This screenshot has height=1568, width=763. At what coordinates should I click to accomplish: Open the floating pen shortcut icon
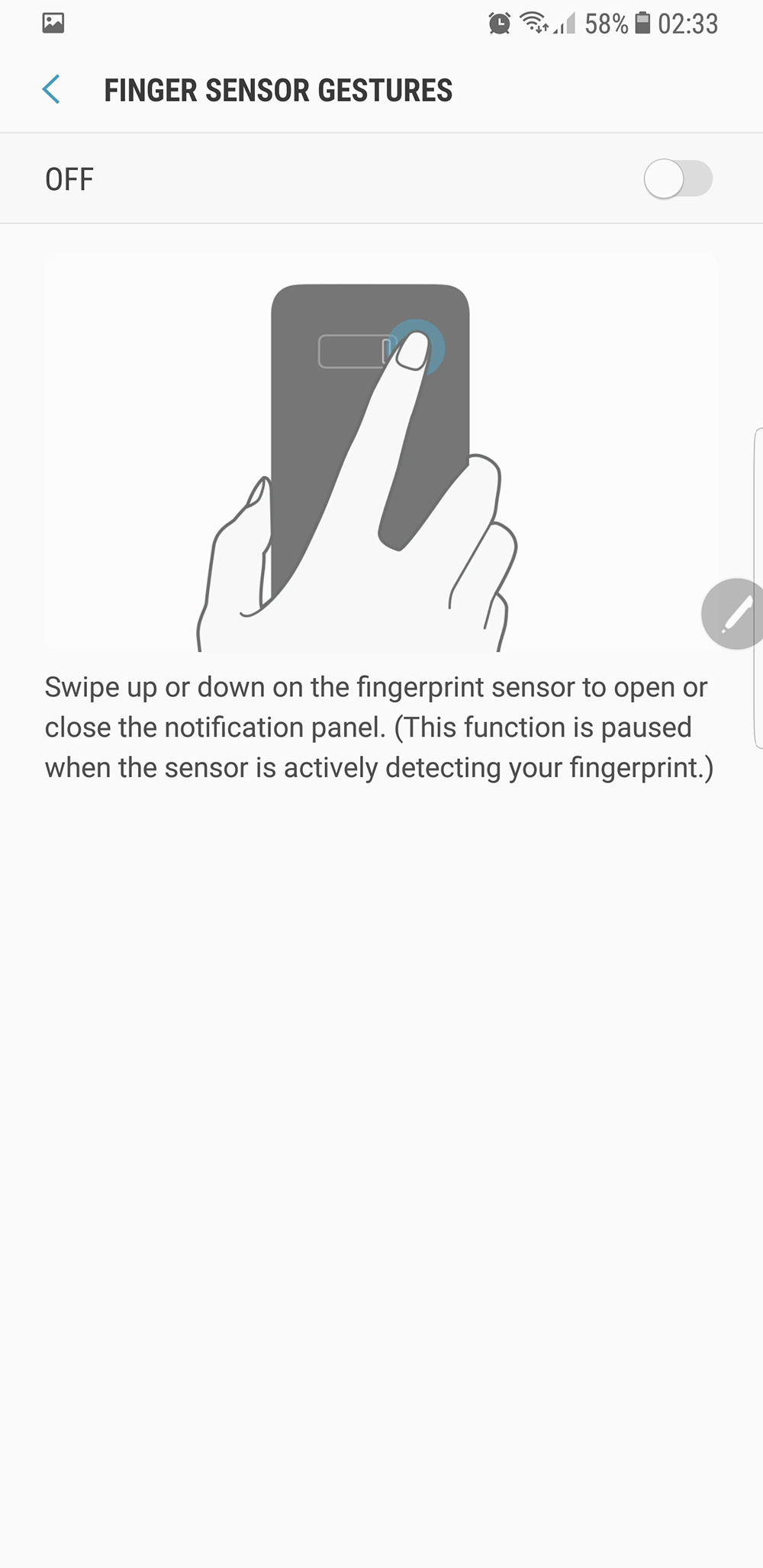[733, 614]
